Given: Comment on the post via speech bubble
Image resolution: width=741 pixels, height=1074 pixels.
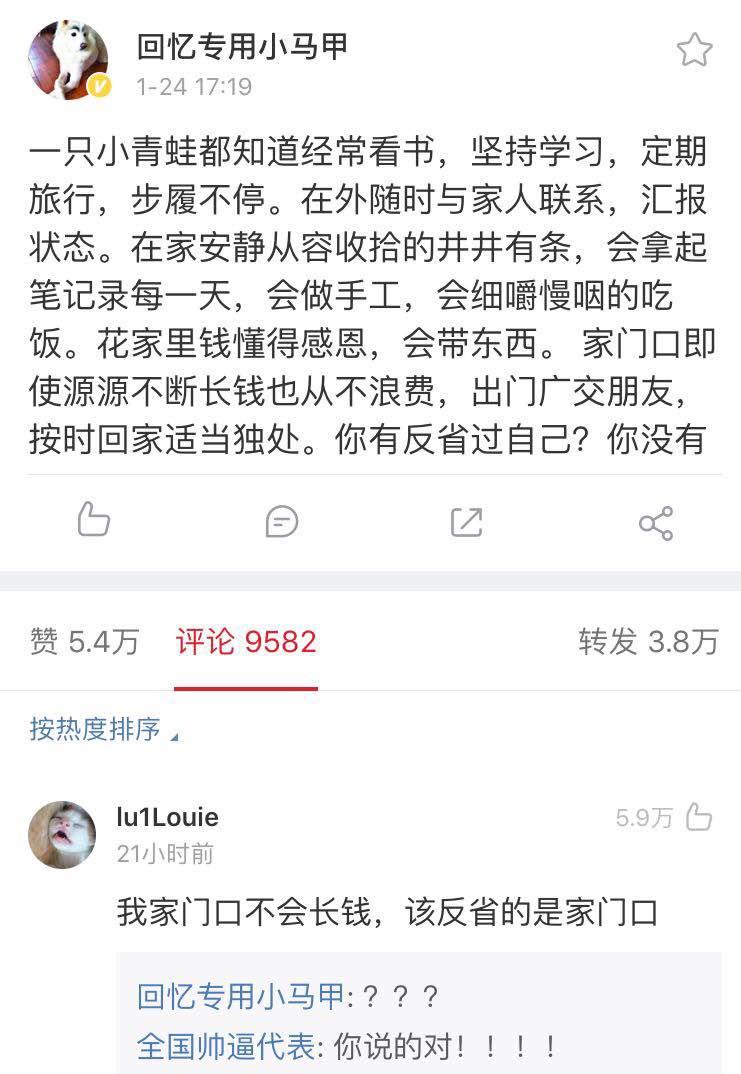Looking at the screenshot, I should tap(281, 521).
